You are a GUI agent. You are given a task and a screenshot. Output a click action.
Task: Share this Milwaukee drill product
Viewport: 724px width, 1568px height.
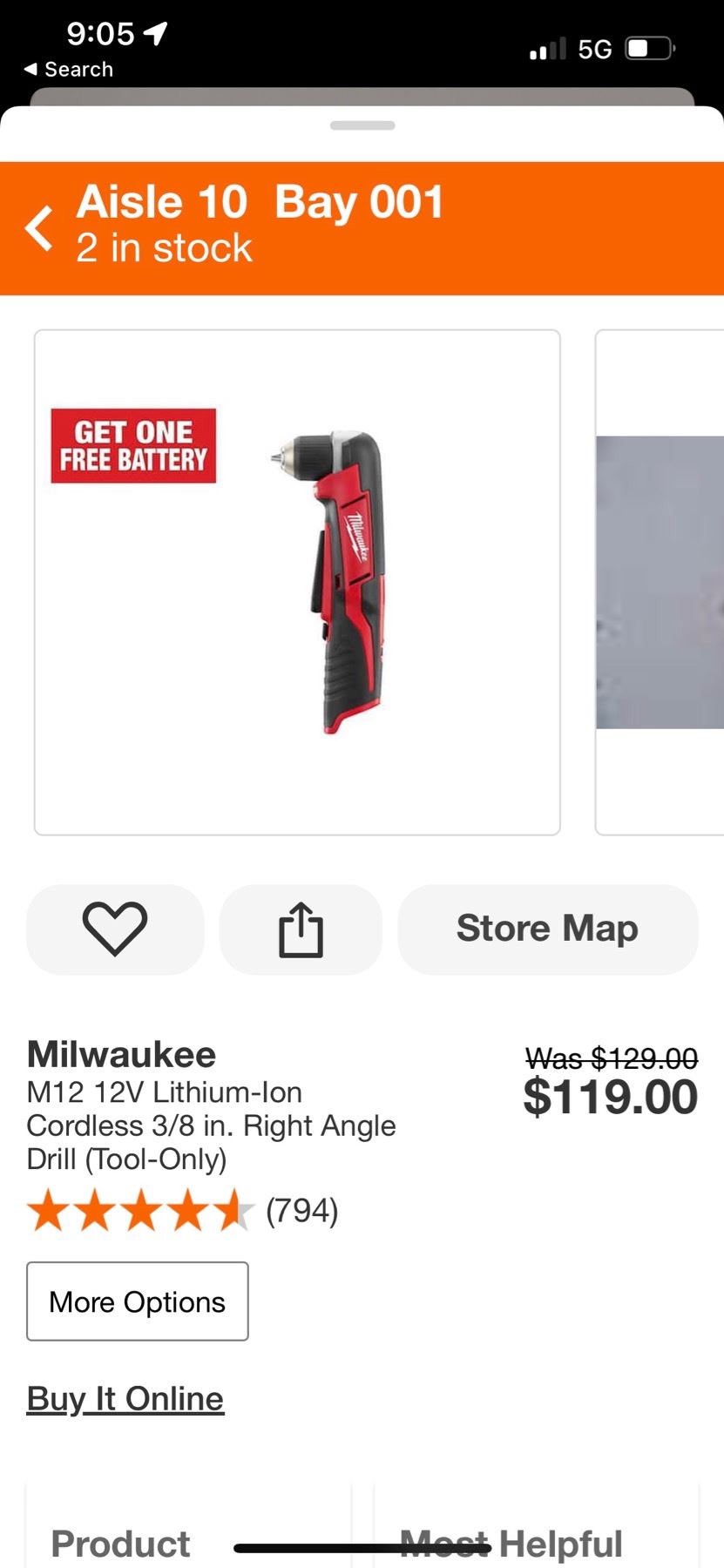pyautogui.click(x=301, y=929)
